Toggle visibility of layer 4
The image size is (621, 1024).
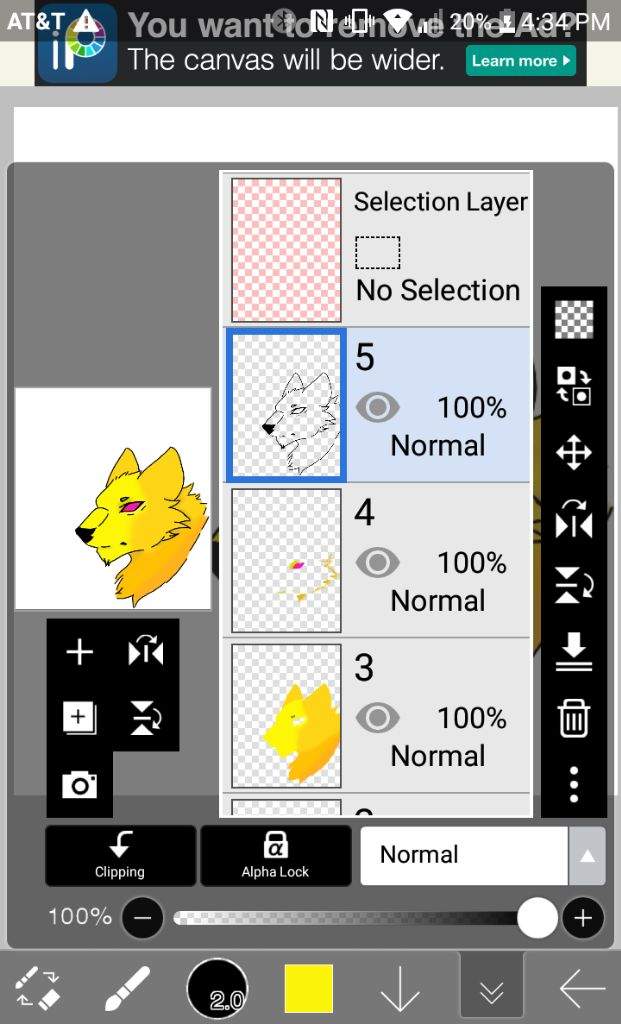378,563
